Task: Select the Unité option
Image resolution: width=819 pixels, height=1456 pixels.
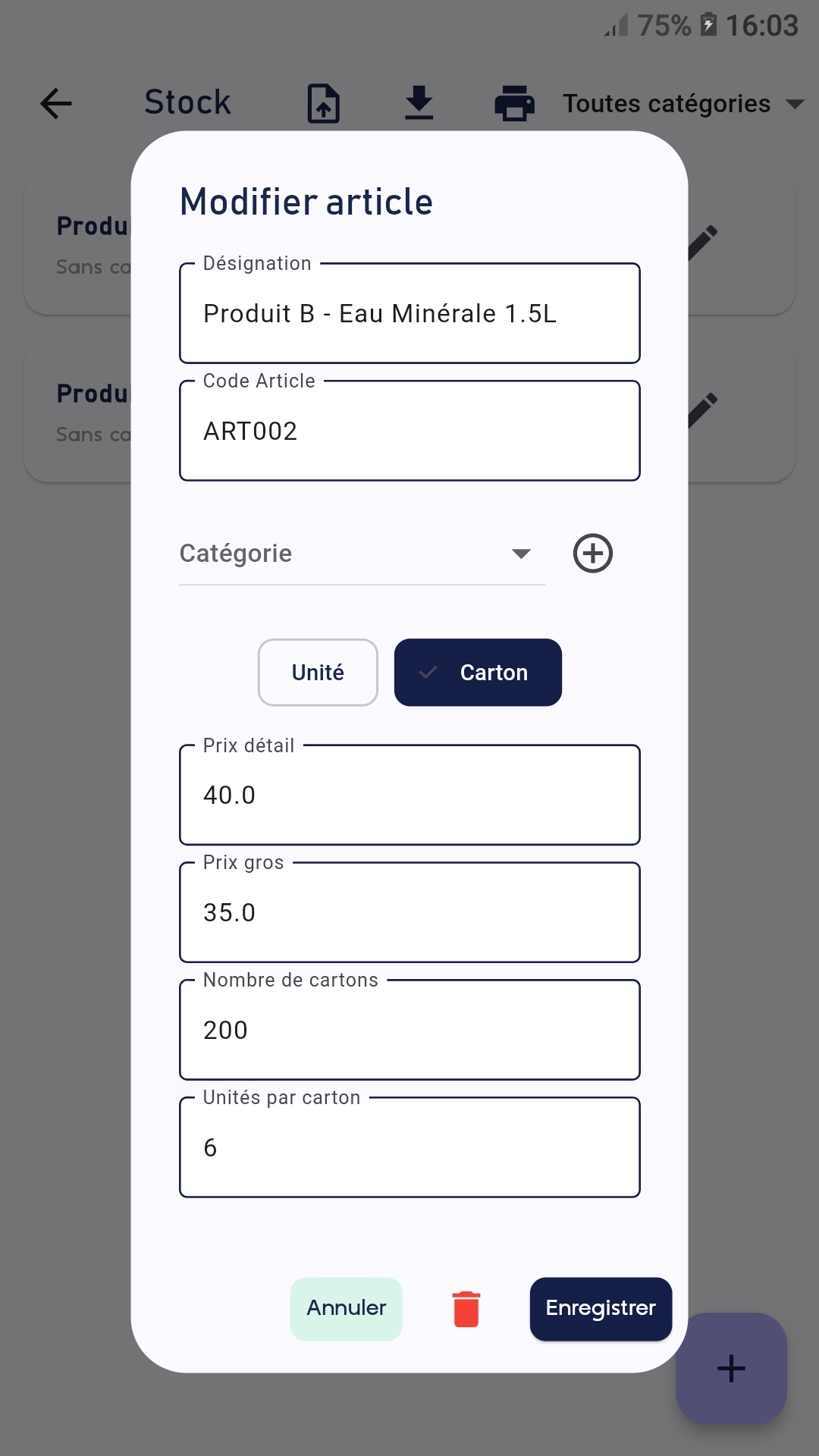Action: [x=318, y=673]
